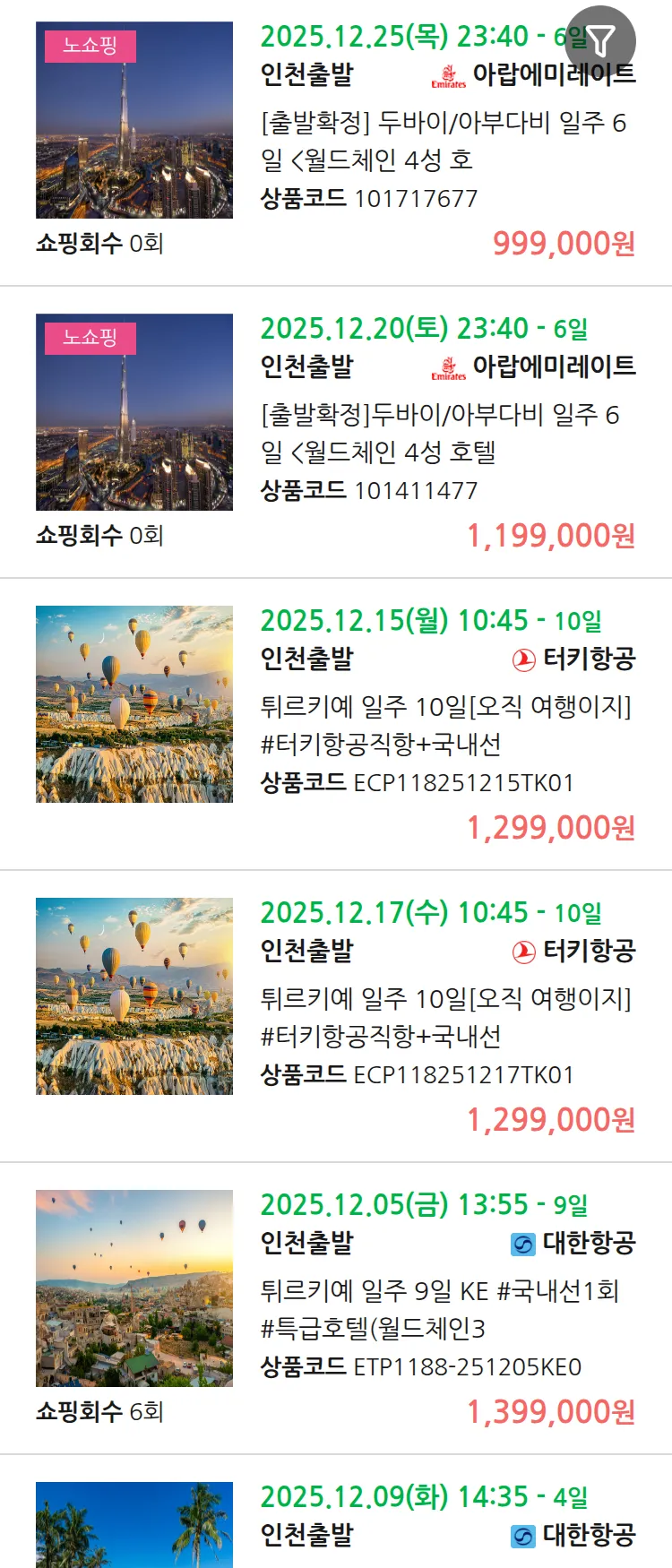672x1568 pixels.
Task: Open Dubai tour with code 101717677
Action: point(444,141)
